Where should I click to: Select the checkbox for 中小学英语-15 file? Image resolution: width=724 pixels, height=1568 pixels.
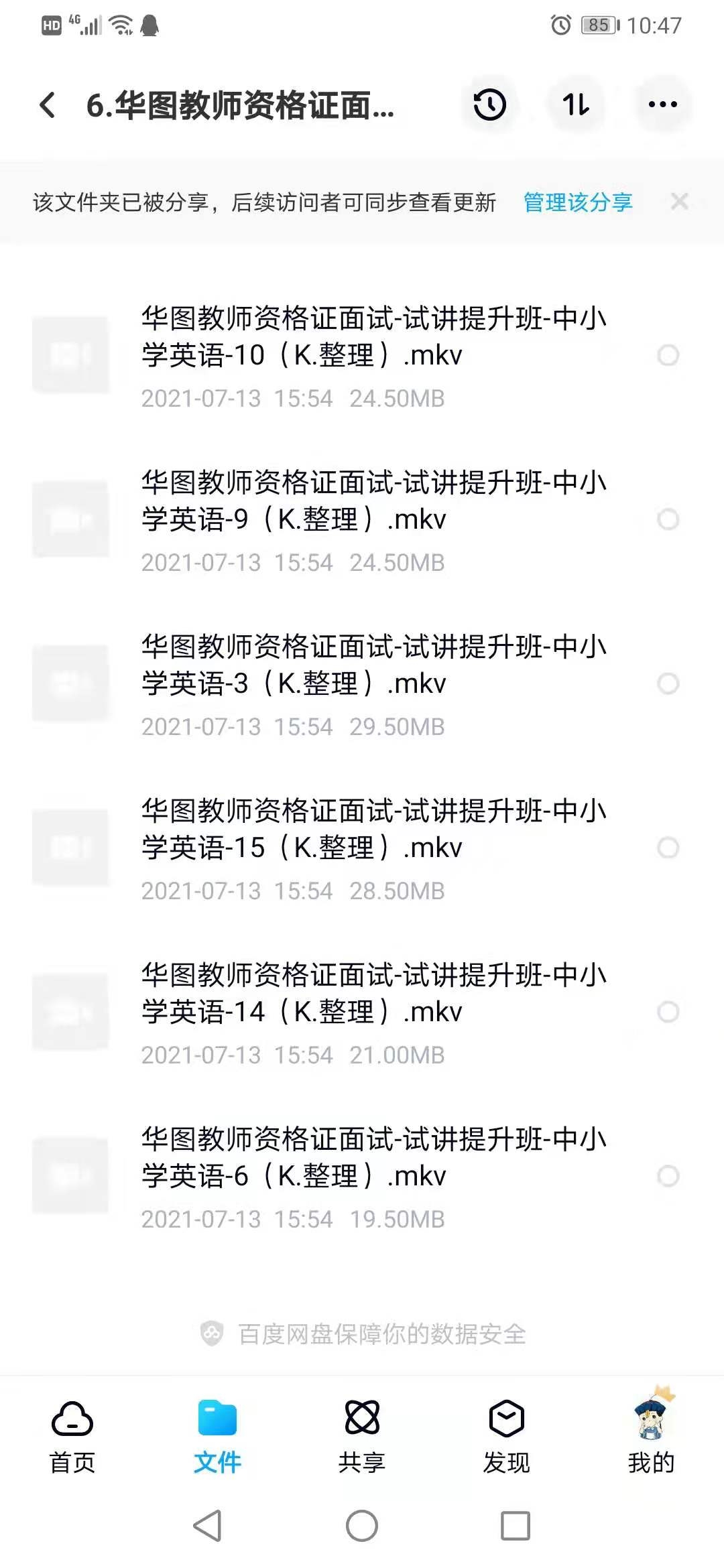[668, 848]
